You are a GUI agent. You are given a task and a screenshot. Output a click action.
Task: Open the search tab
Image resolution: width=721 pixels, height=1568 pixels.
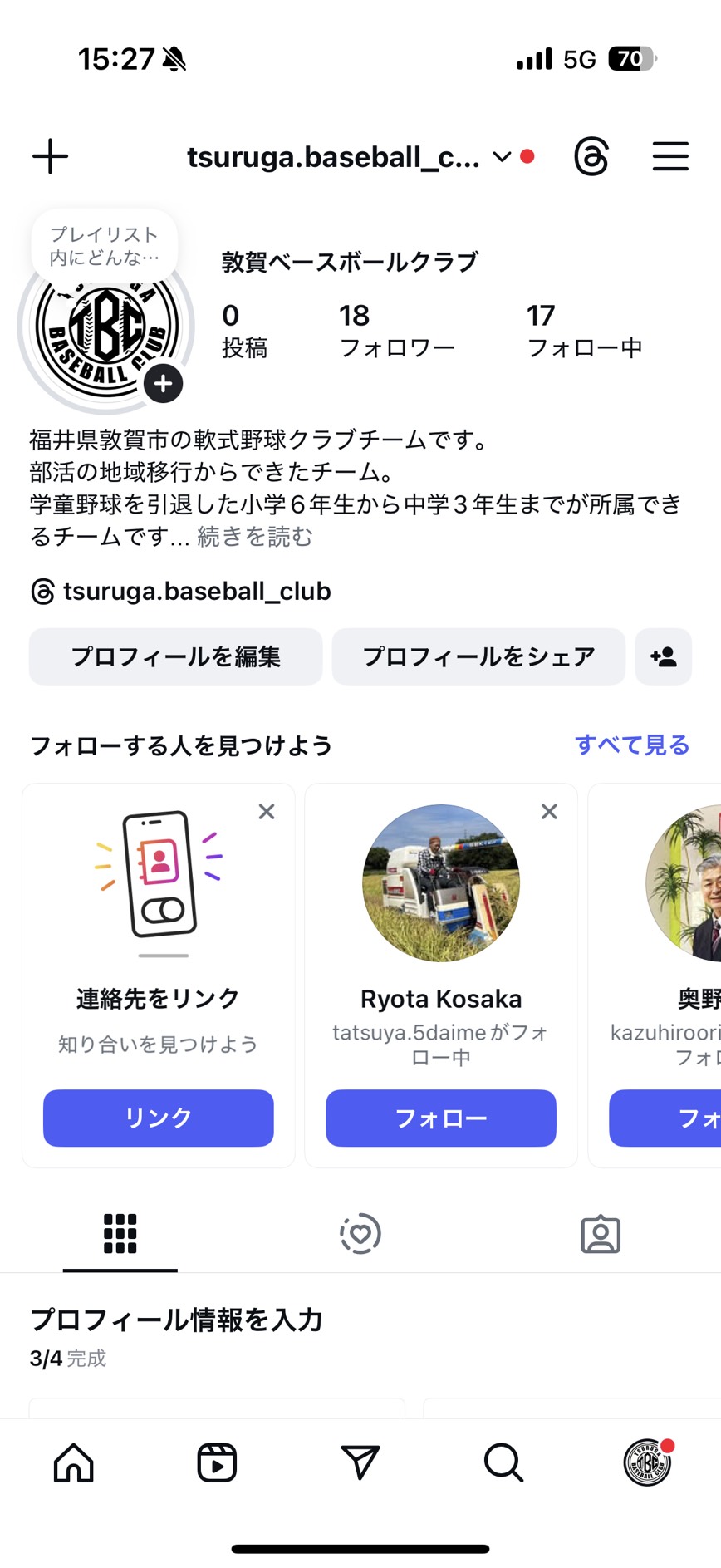(x=503, y=1462)
